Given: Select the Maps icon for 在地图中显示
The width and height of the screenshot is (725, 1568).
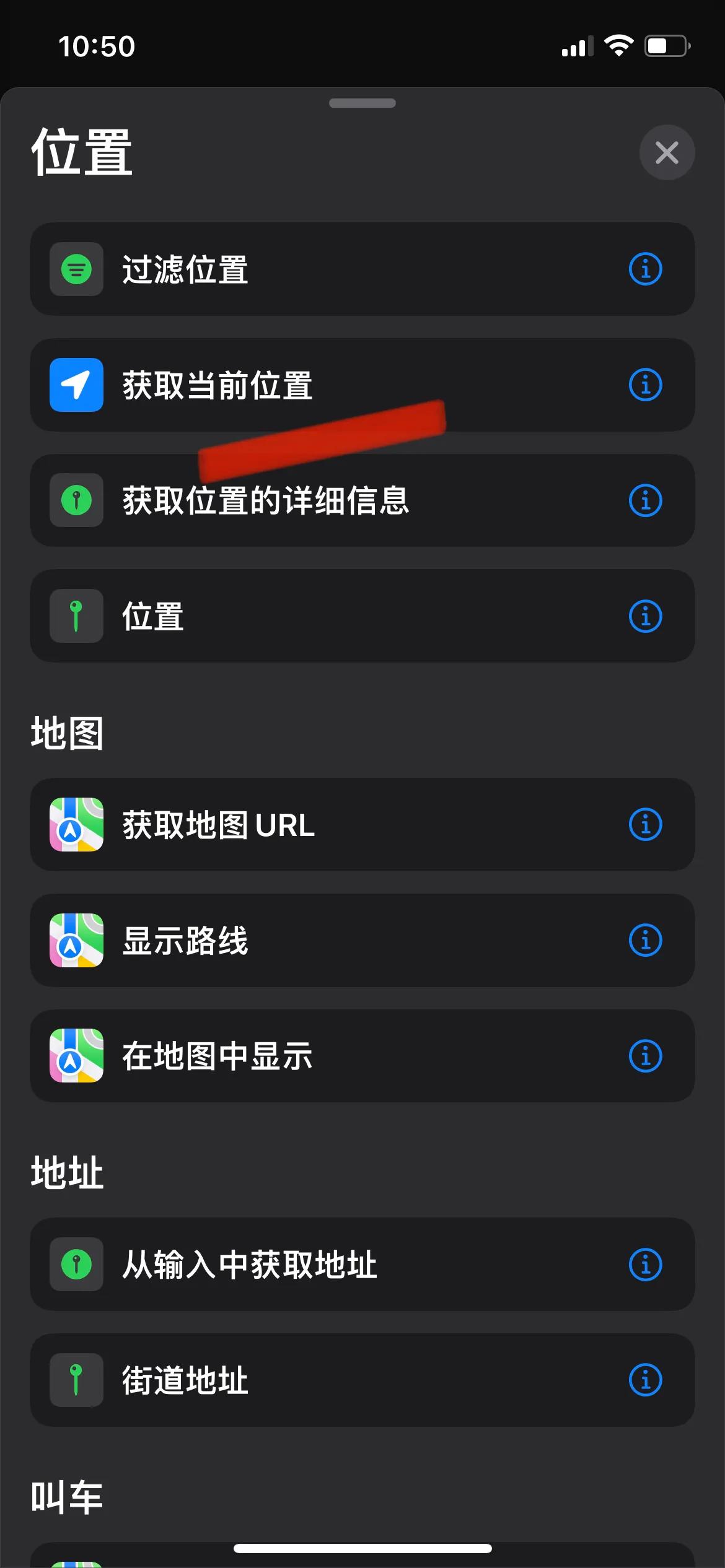Looking at the screenshot, I should [x=76, y=1057].
